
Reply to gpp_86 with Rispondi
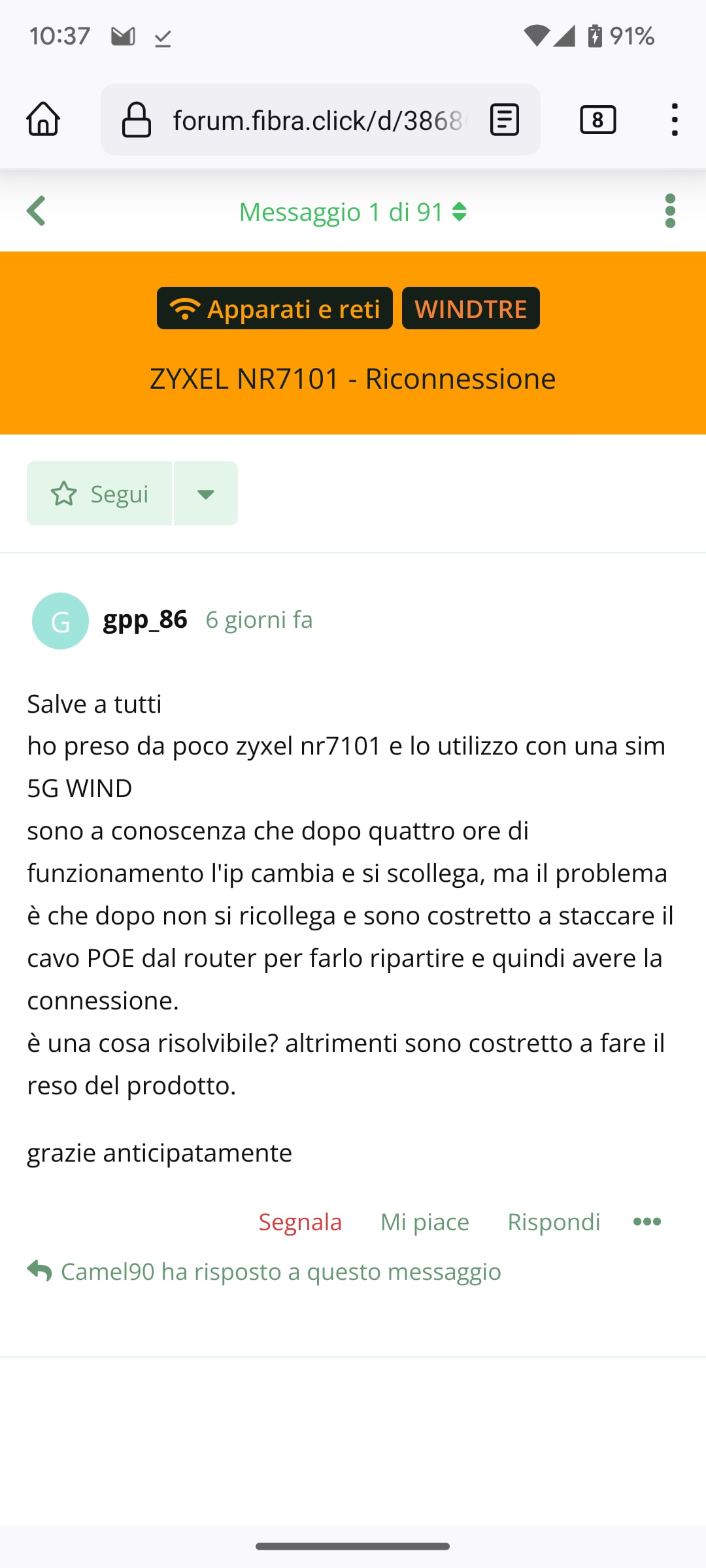tap(554, 1222)
